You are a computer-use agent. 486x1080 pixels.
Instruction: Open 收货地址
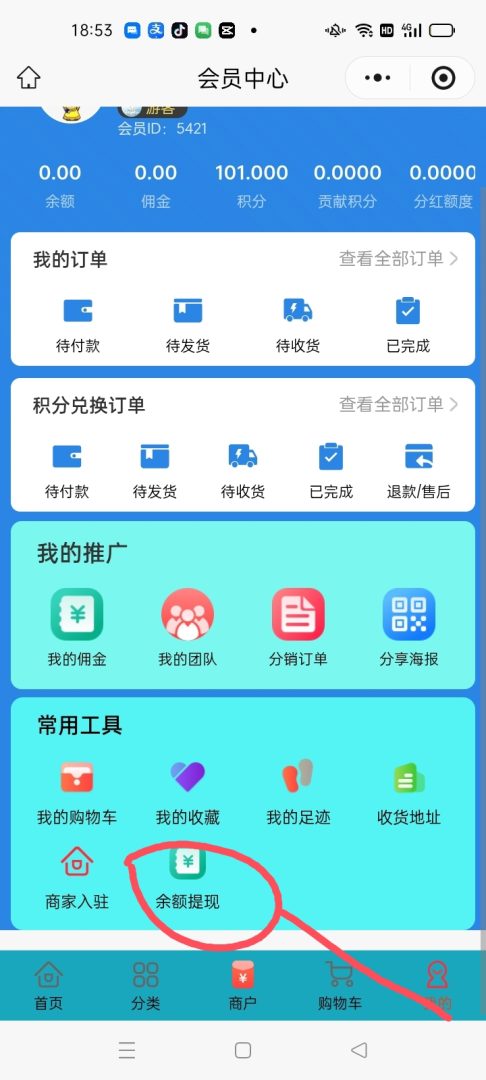pos(409,793)
